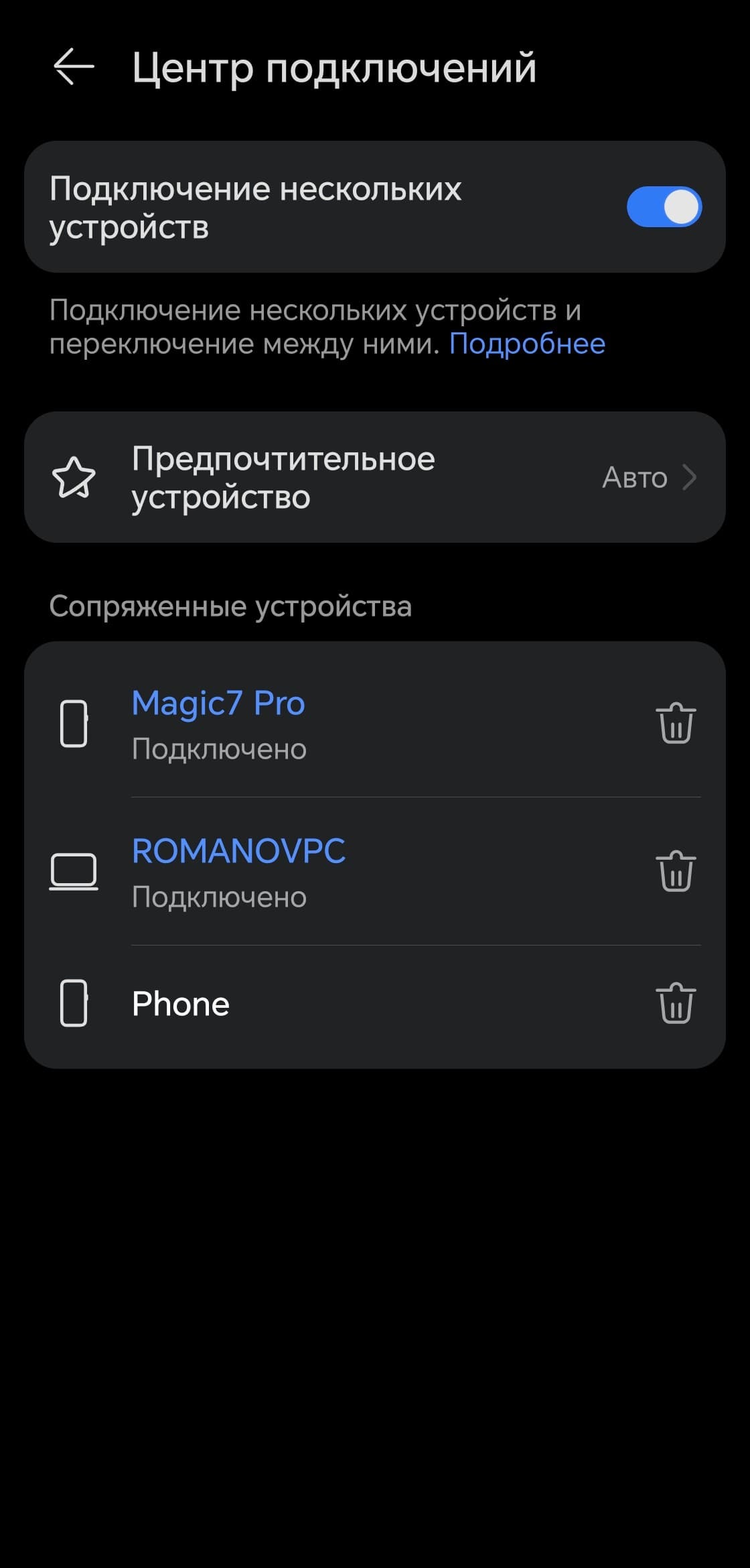The height and width of the screenshot is (1568, 750).
Task: Disable Подключение нескольких устройств switch
Action: tap(663, 206)
